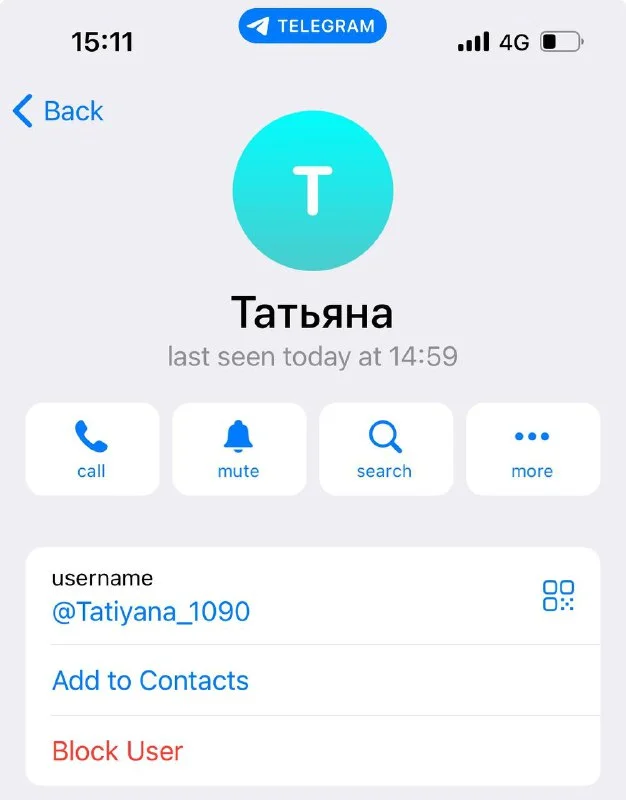Mute notifications from this user
This screenshot has height=800, width=626.
click(238, 449)
